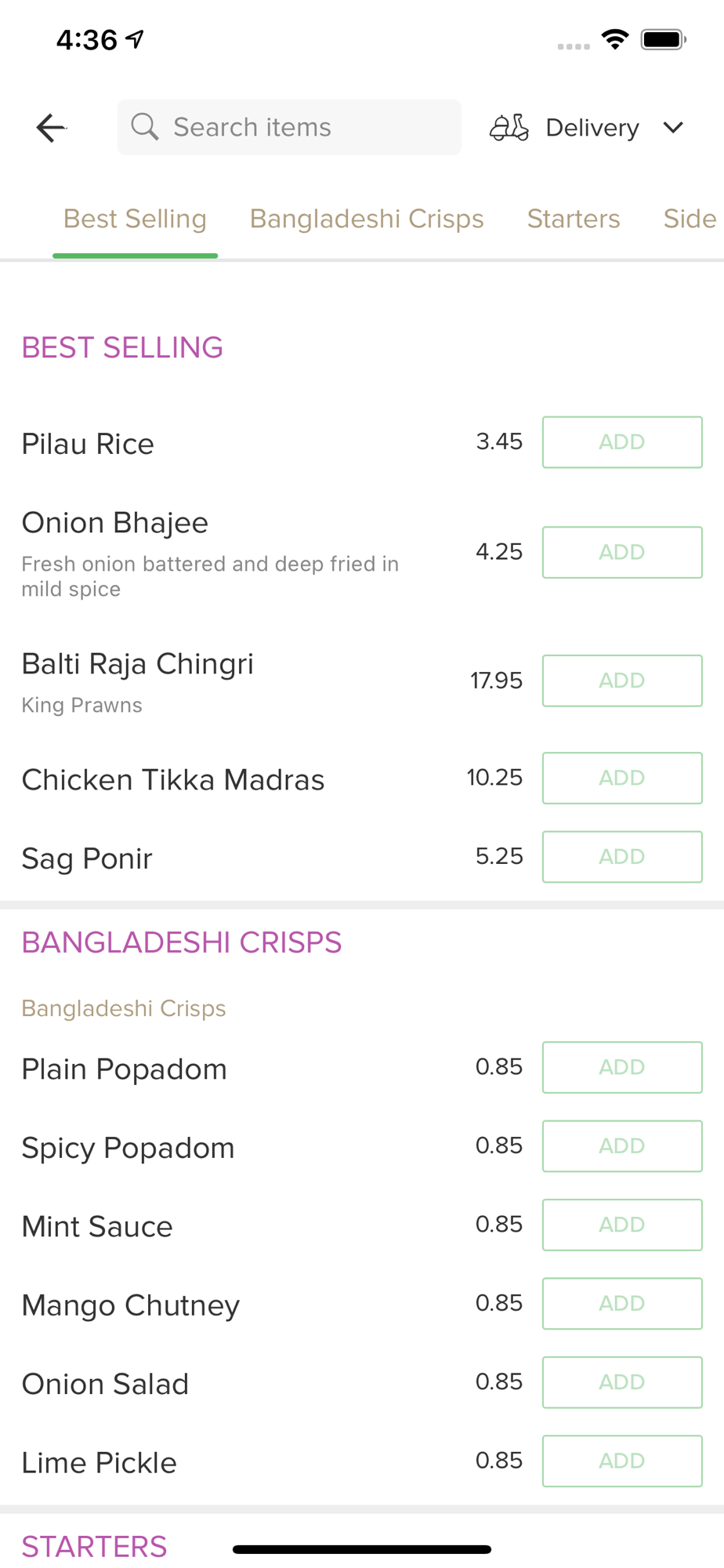This screenshot has height=1568, width=724.
Task: Add Pilau Rice to the order
Action: [x=622, y=442]
